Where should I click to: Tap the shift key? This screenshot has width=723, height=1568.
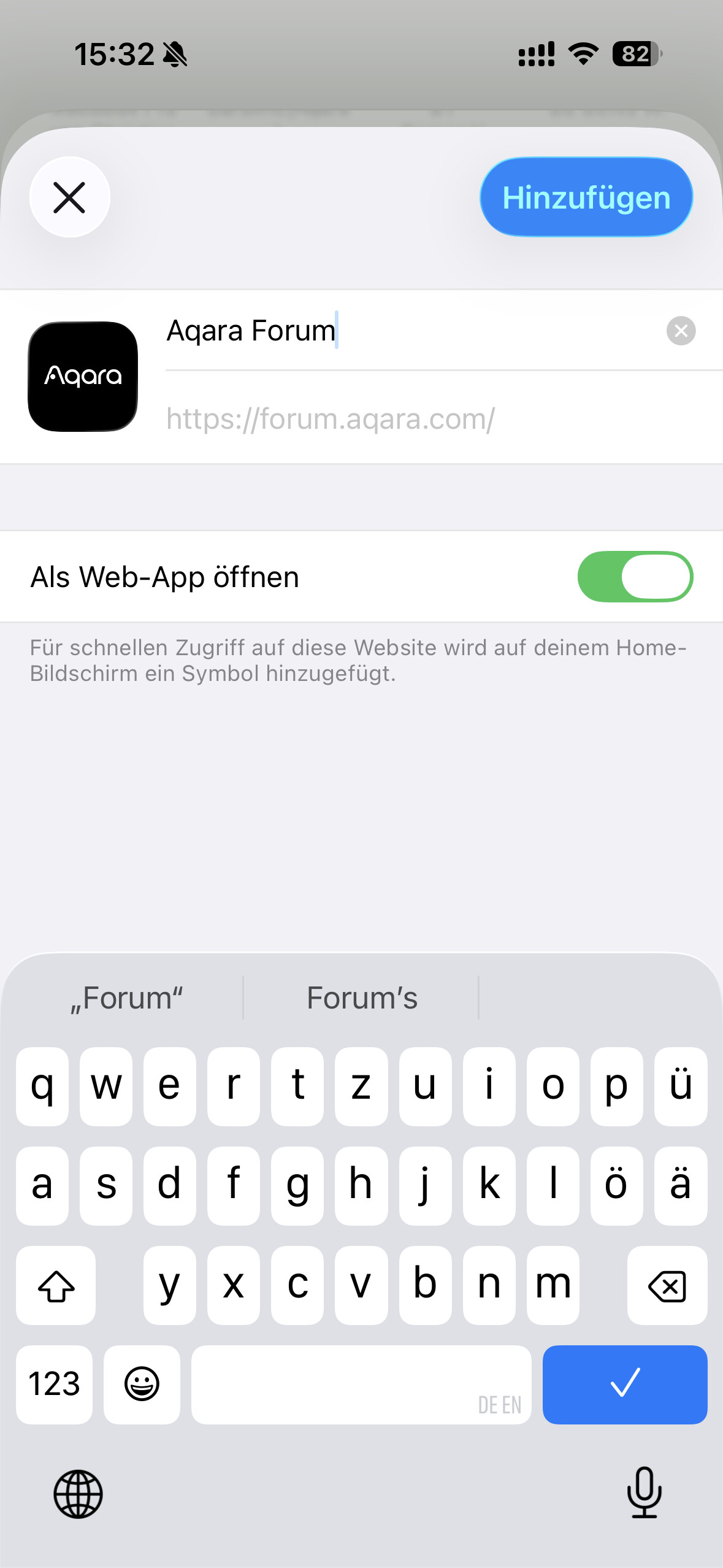56,1286
